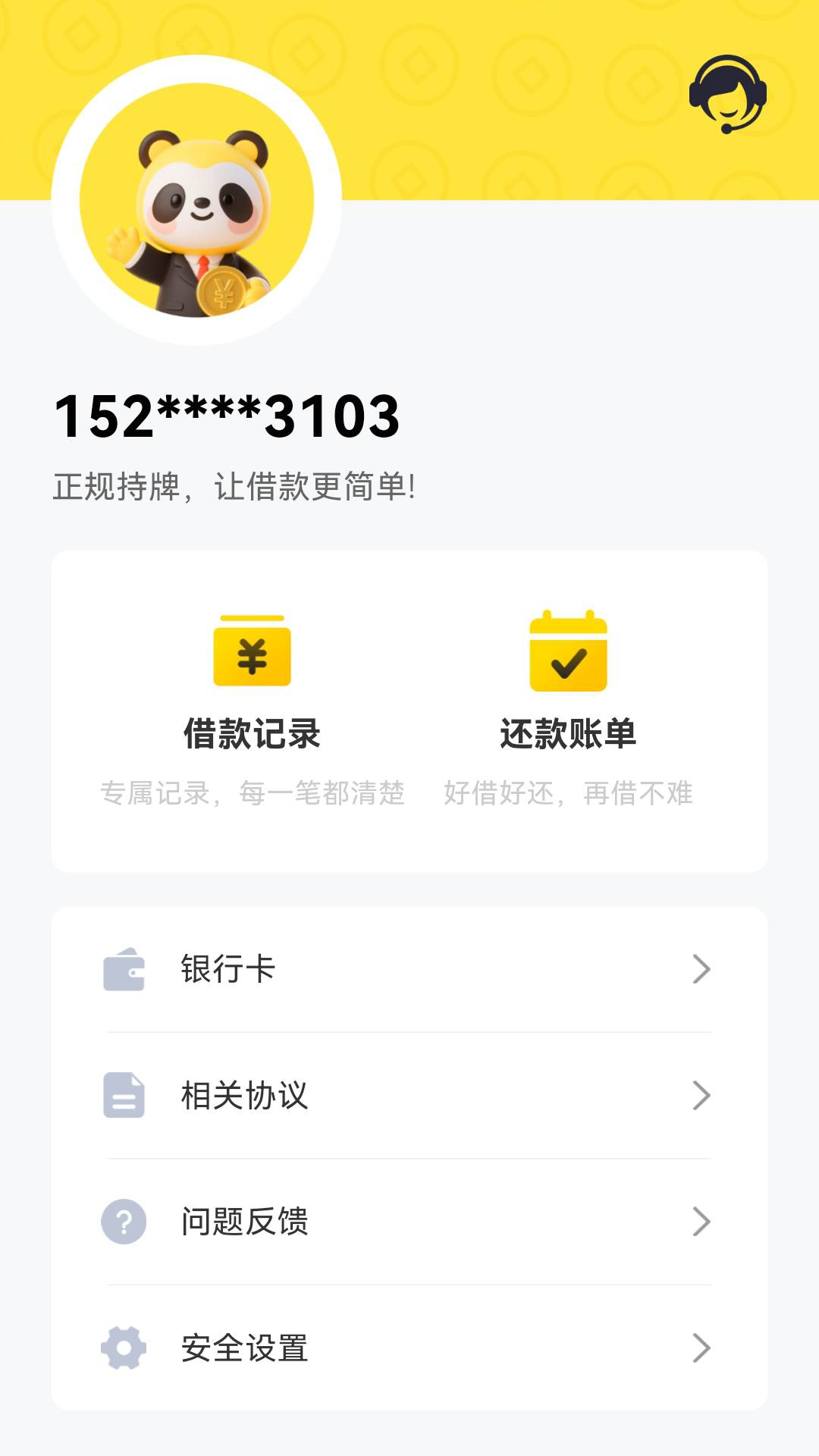Click the document icon beside 相关协议
Viewport: 819px width, 1456px height.
(124, 1095)
